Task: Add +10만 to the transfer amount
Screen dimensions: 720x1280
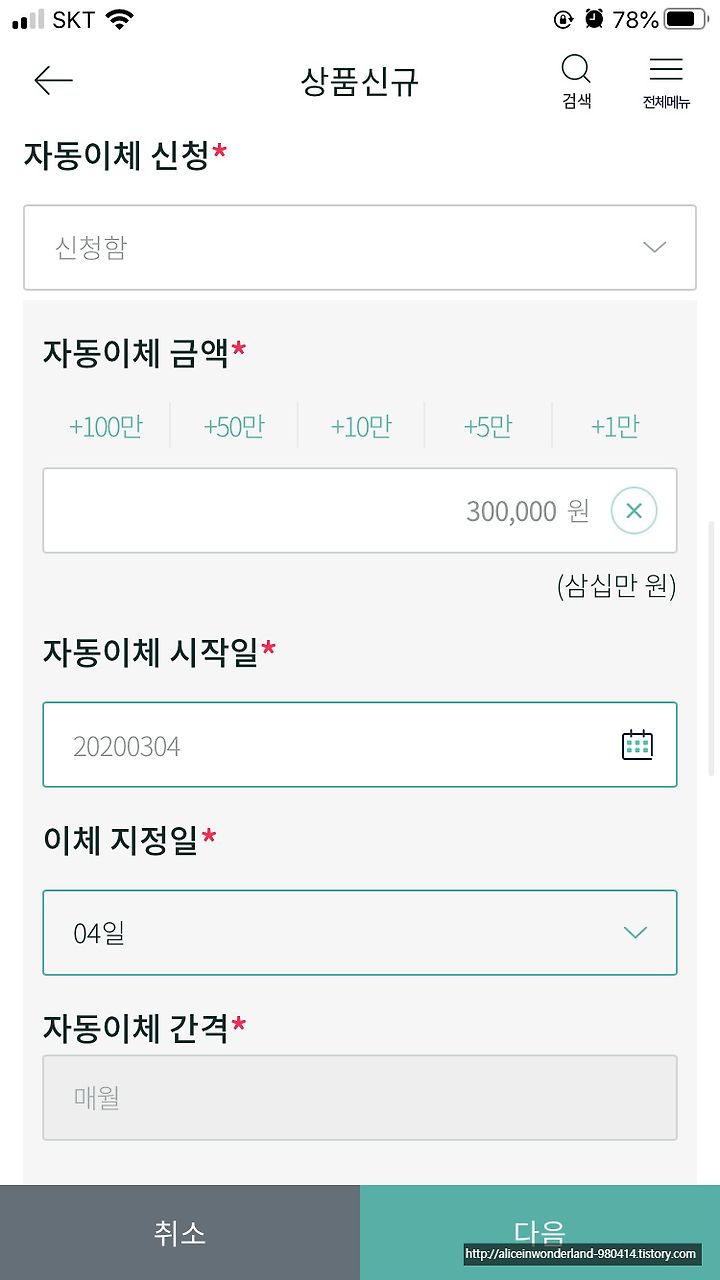Action: click(361, 427)
